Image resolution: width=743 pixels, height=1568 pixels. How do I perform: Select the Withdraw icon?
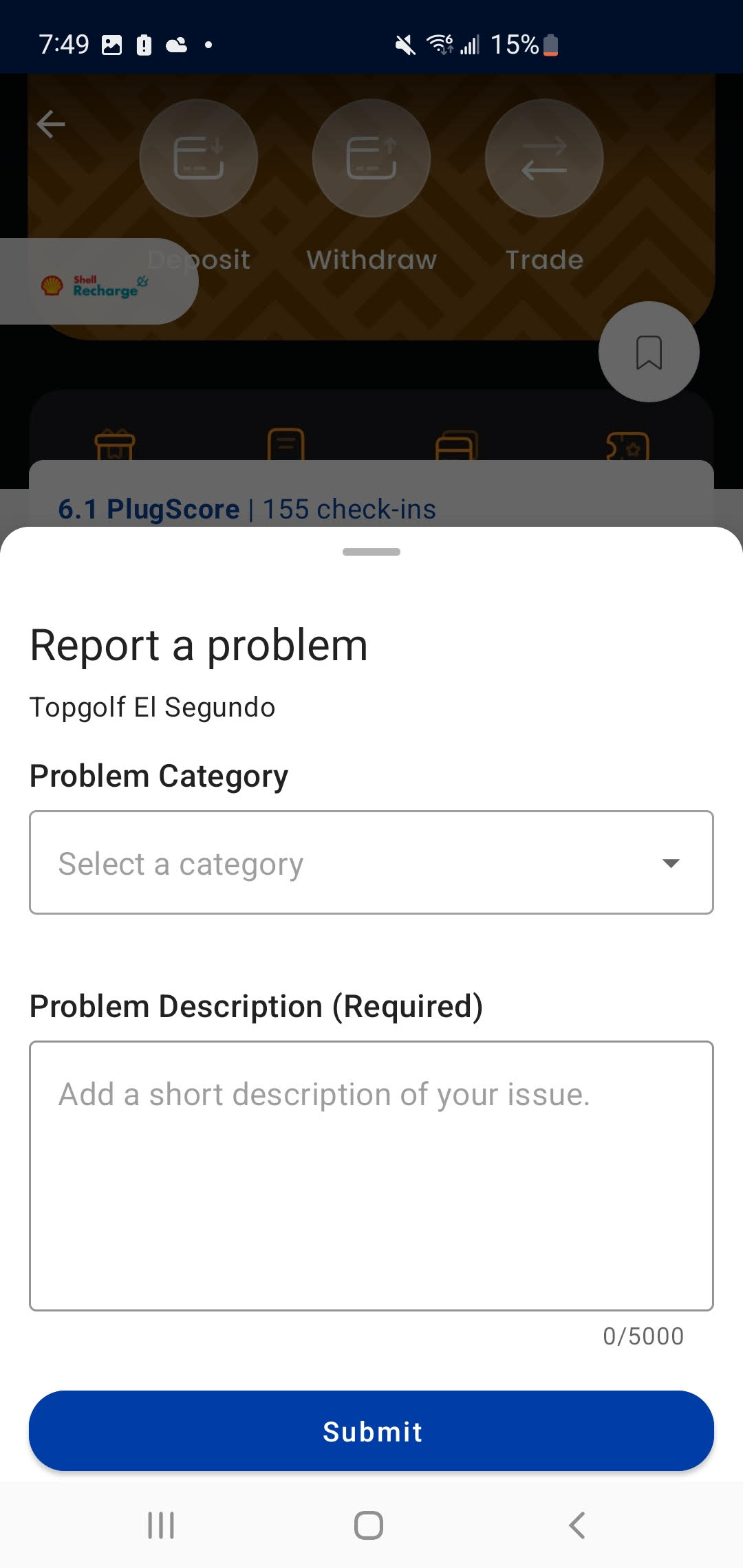[x=371, y=157]
